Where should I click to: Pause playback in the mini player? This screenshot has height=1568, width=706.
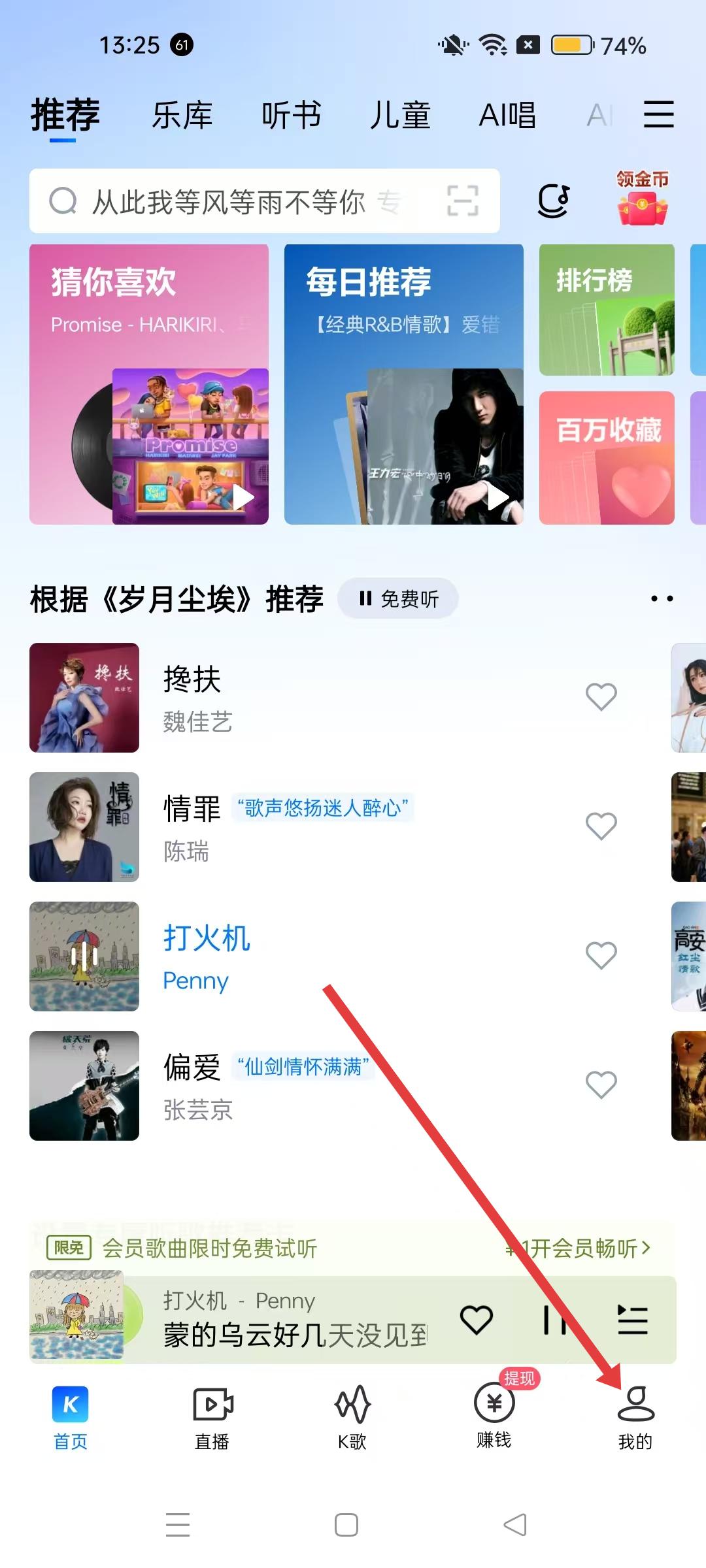pos(554,1320)
